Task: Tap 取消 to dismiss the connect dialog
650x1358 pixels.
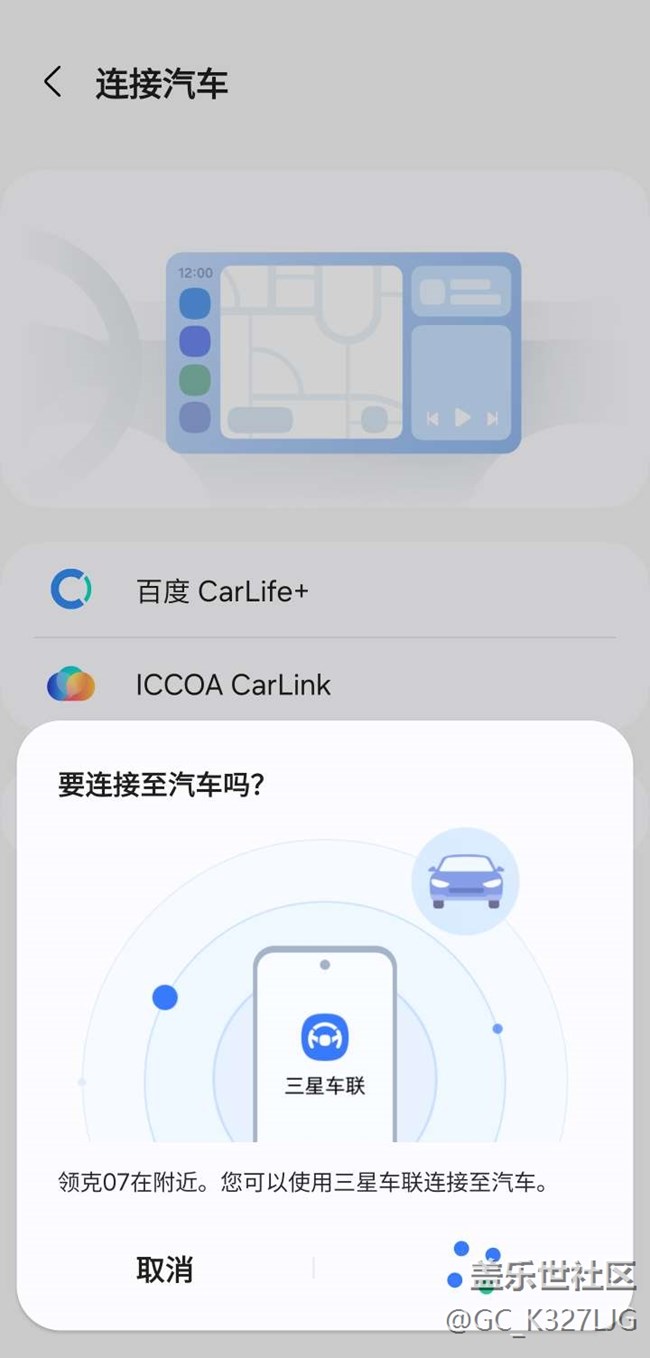Action: coord(165,1269)
